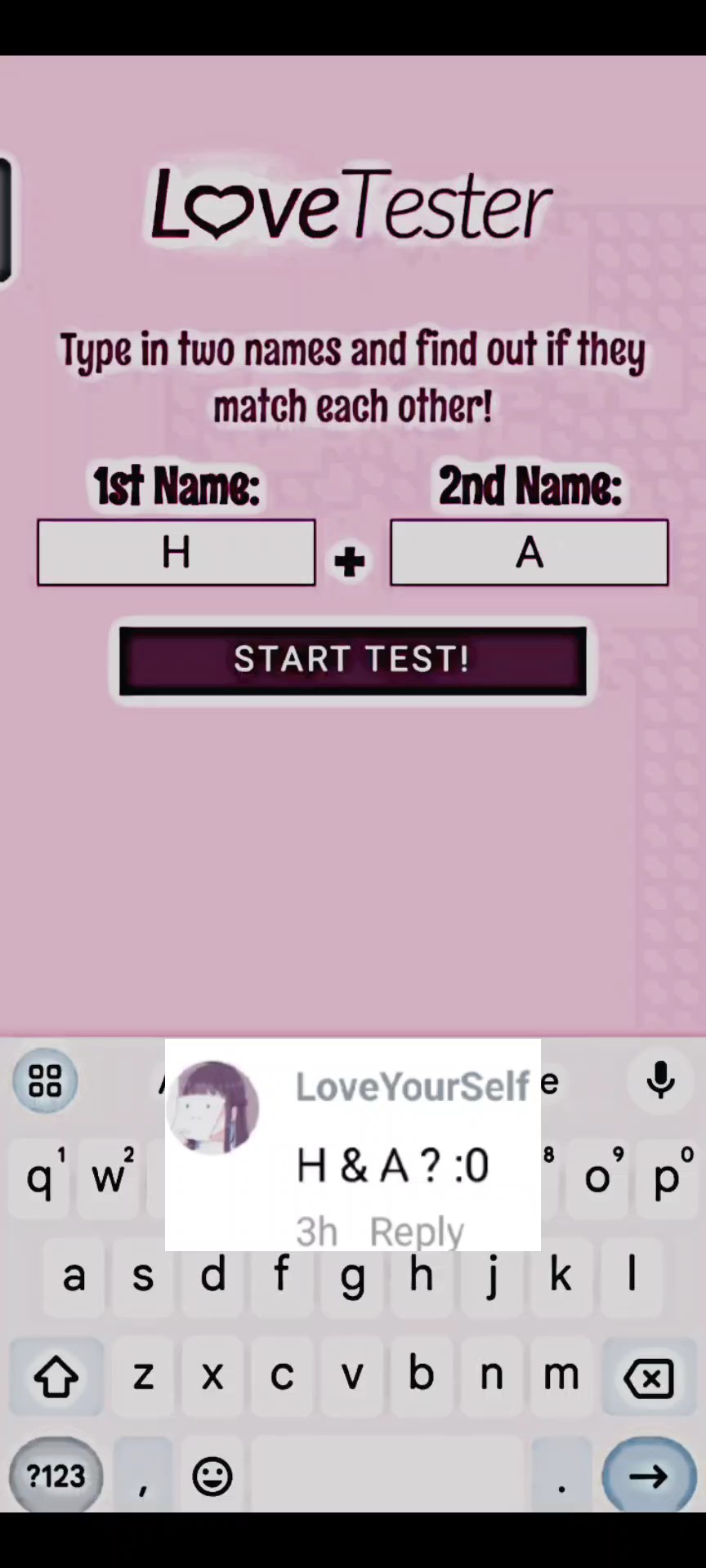The width and height of the screenshot is (706, 1568).
Task: Start the love test
Action: (352, 661)
